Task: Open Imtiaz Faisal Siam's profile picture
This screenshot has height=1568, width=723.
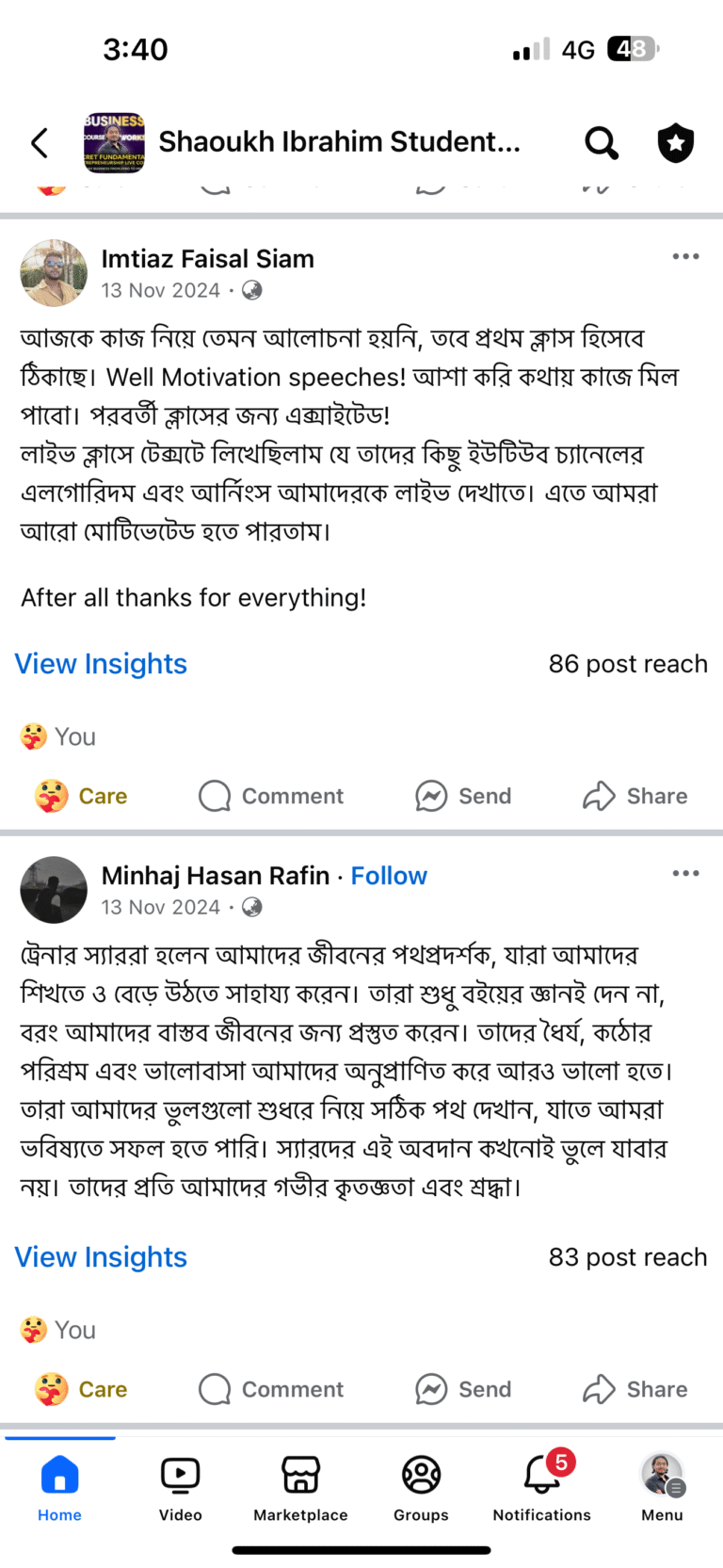Action: 54,273
